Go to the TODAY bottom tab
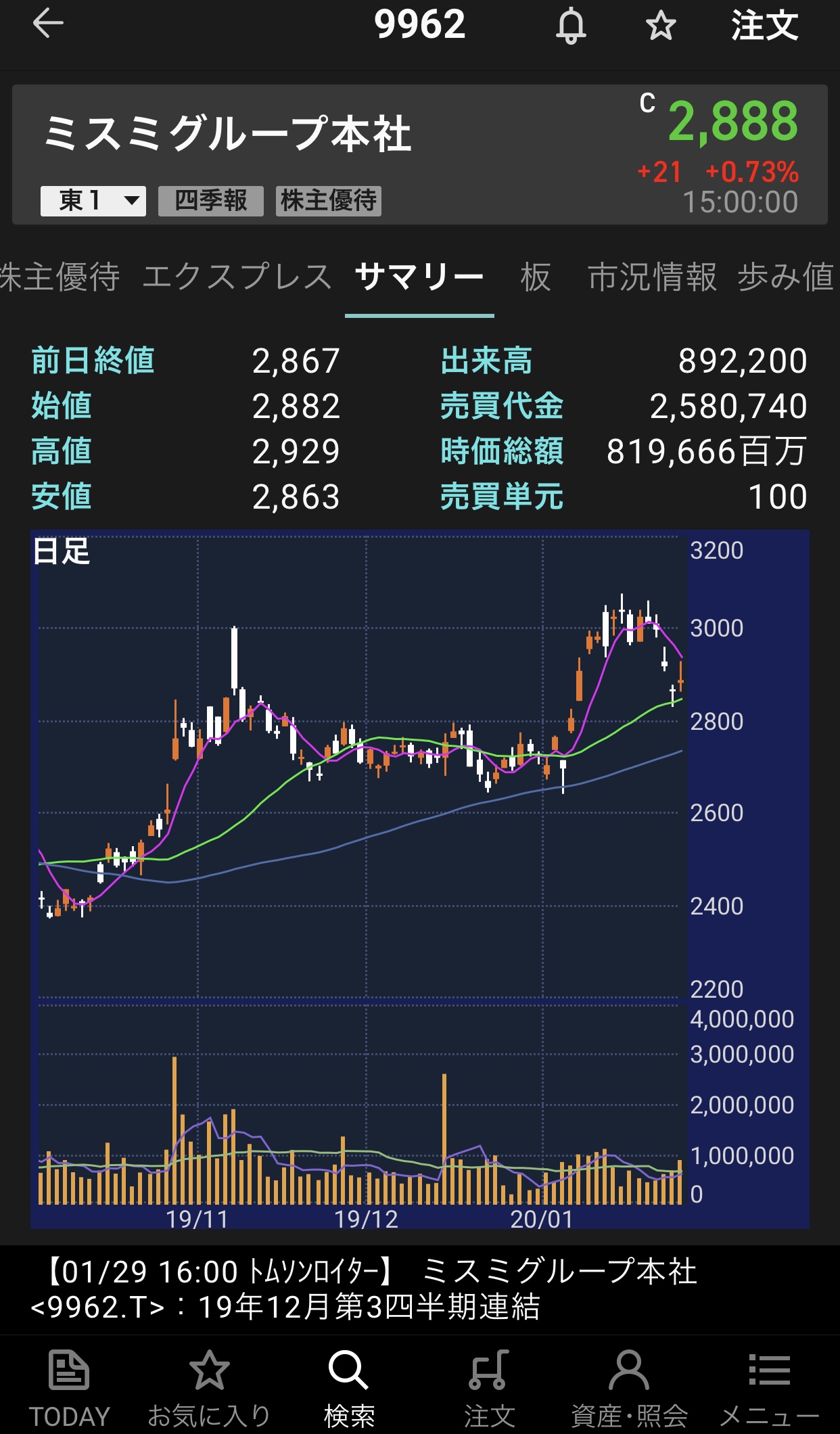Screen dimensions: 840x1434 pyautogui.click(x=69, y=1388)
